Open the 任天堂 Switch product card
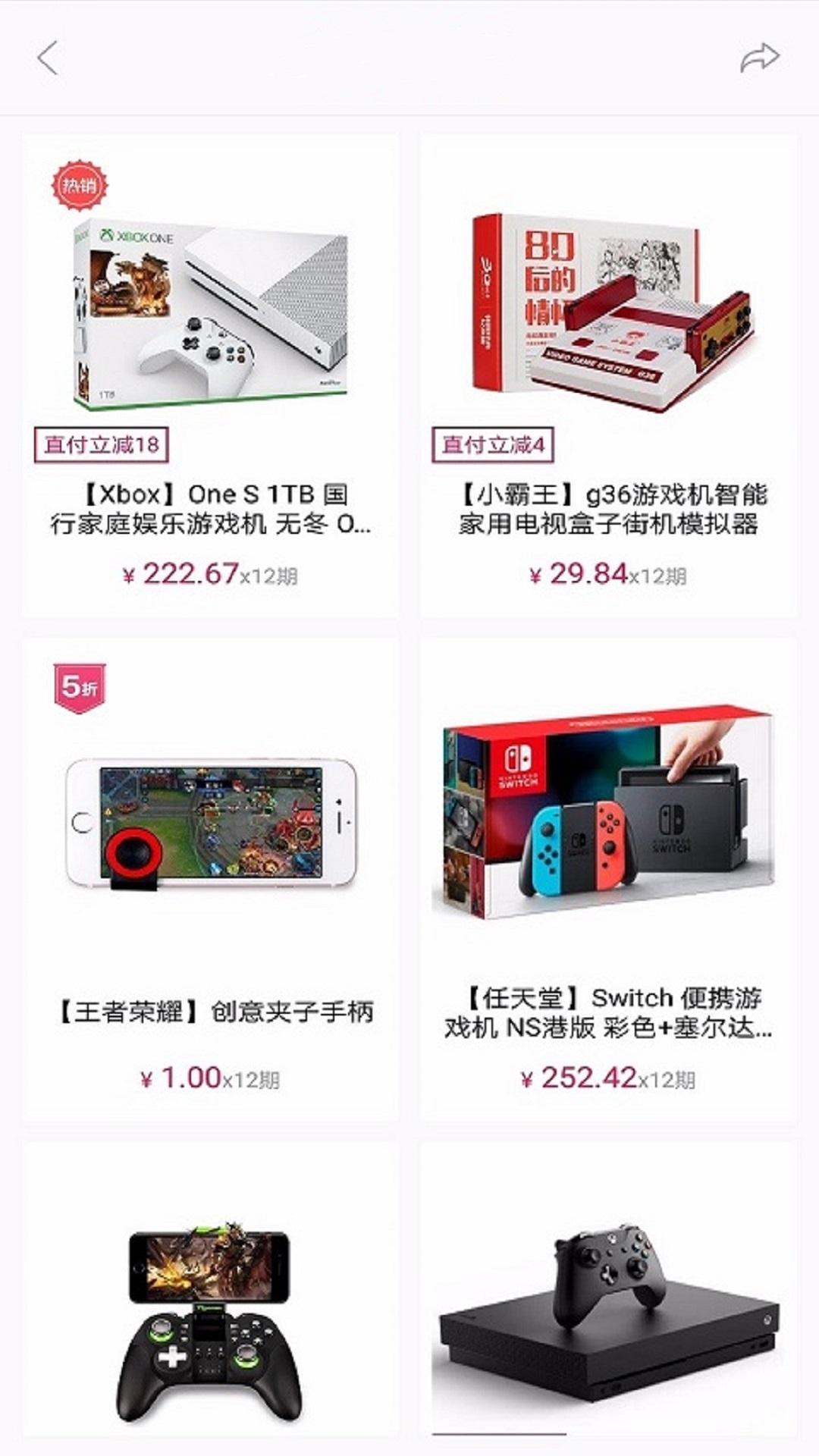The image size is (819, 1456). click(609, 880)
